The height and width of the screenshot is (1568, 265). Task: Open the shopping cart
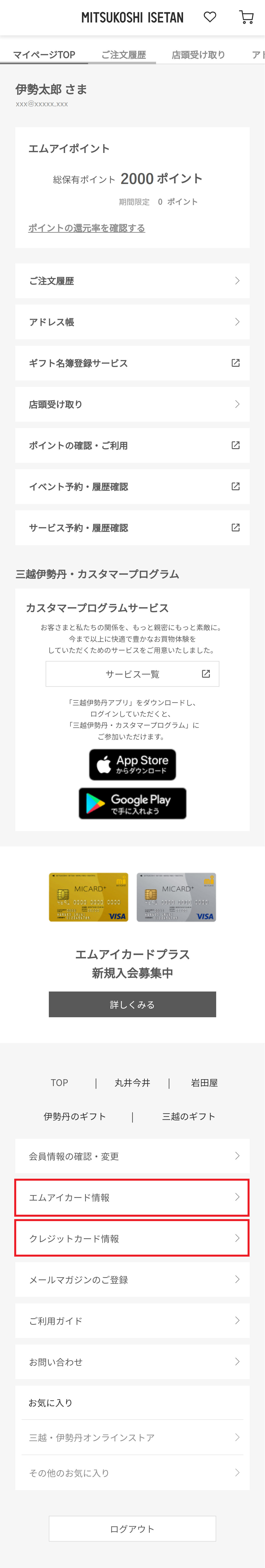(246, 17)
